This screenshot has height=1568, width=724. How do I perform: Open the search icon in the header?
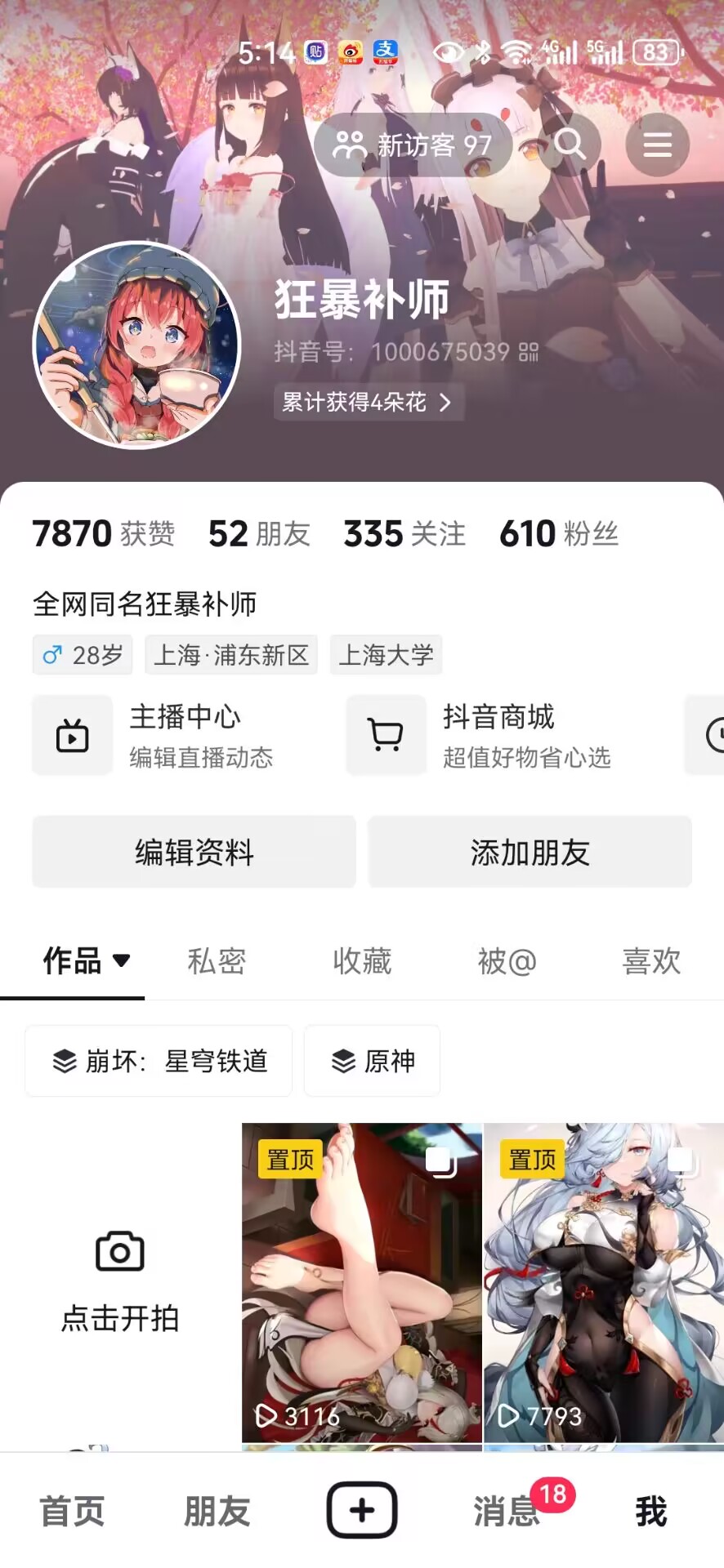click(x=570, y=145)
